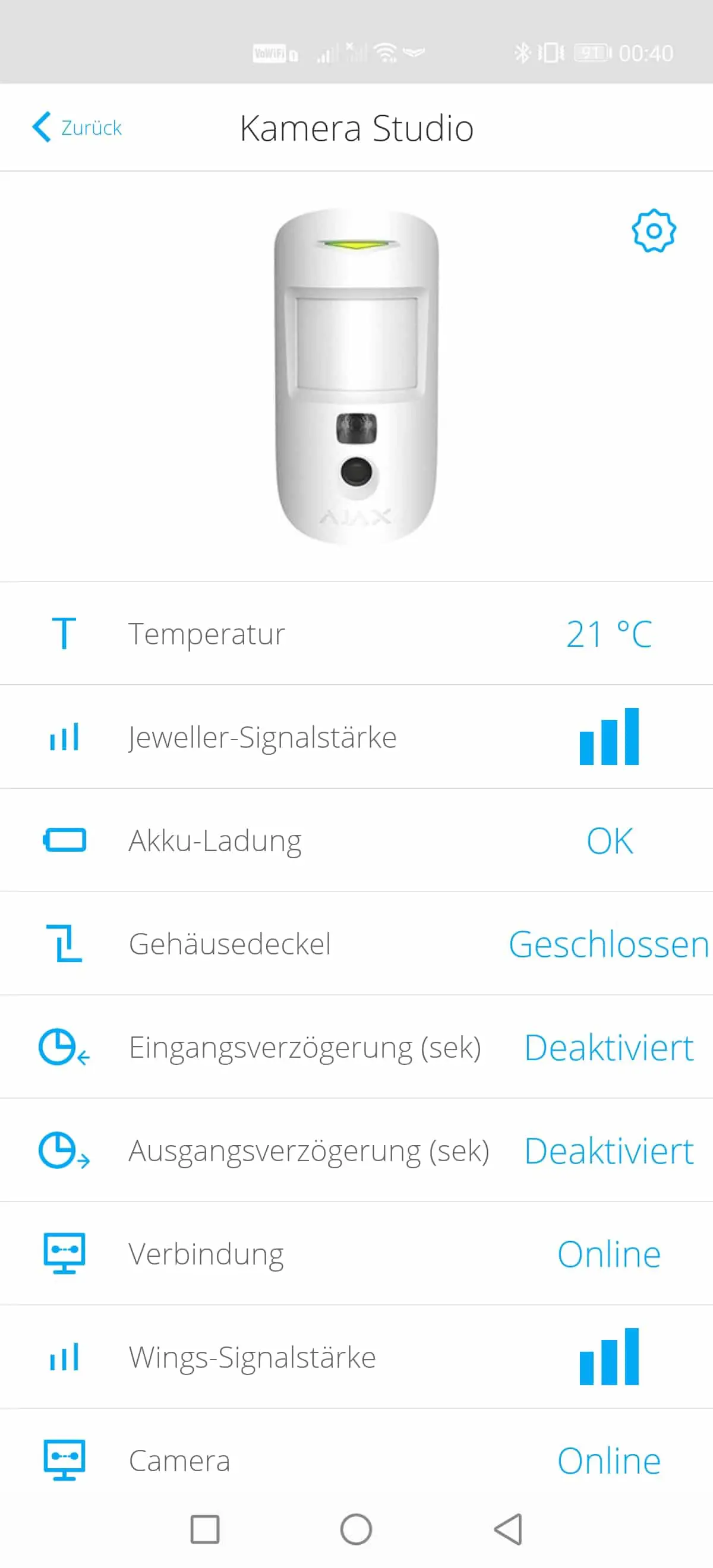The image size is (713, 1568).
Task: Tap the system home button
Action: click(355, 1529)
